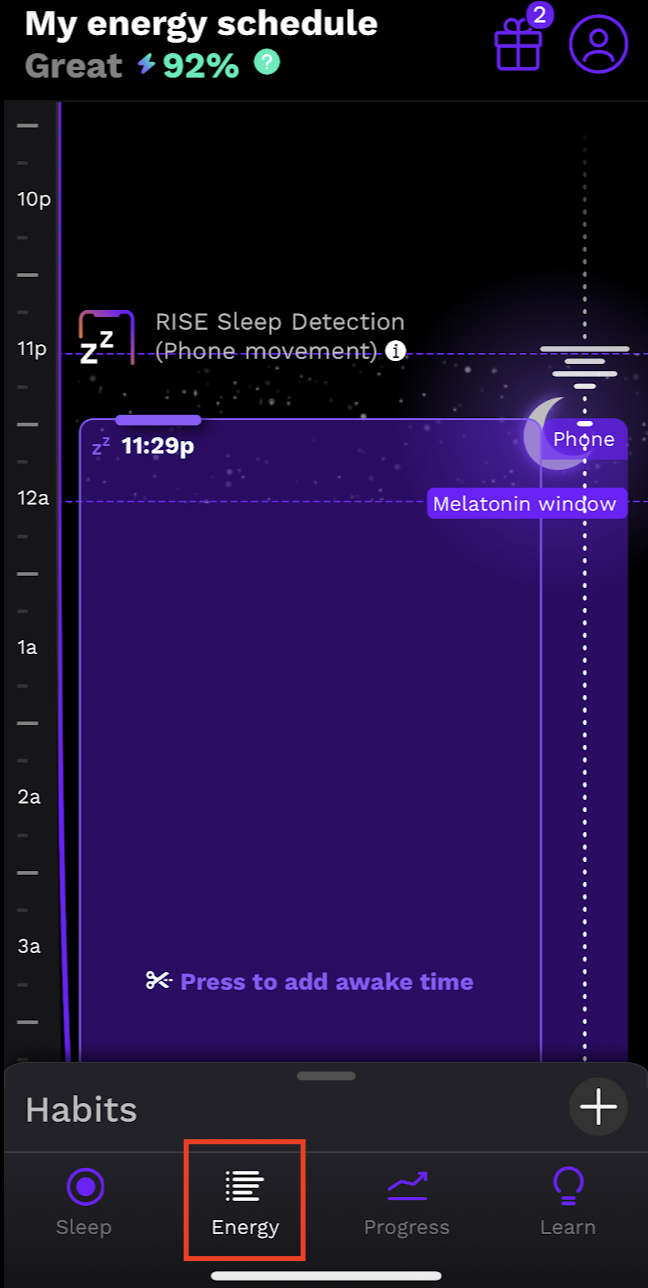The width and height of the screenshot is (648, 1288).
Task: Tap the 11:29p sleep start time
Action: [x=158, y=445]
